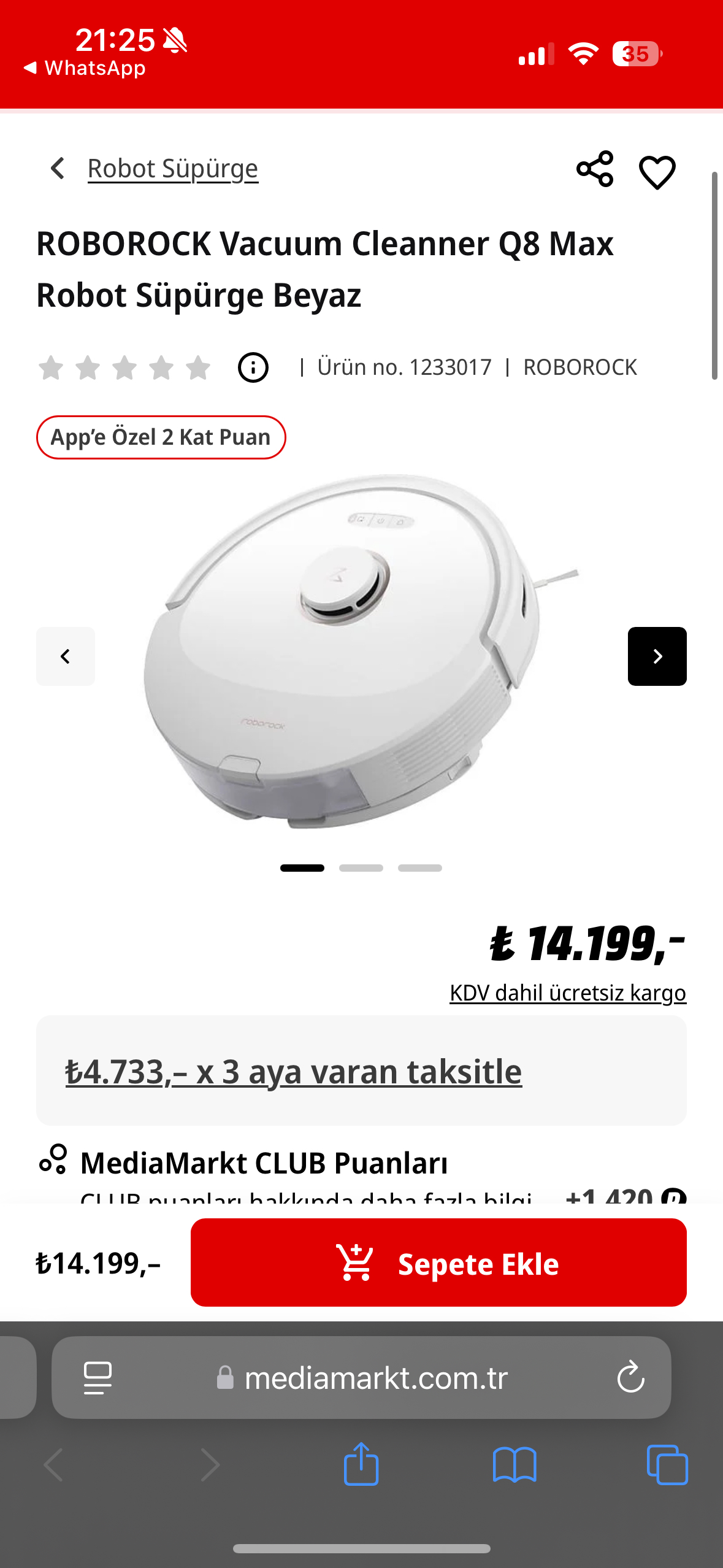This screenshot has width=723, height=1568.
Task: Select the mediamarkt.com.tr address bar
Action: click(x=375, y=1378)
